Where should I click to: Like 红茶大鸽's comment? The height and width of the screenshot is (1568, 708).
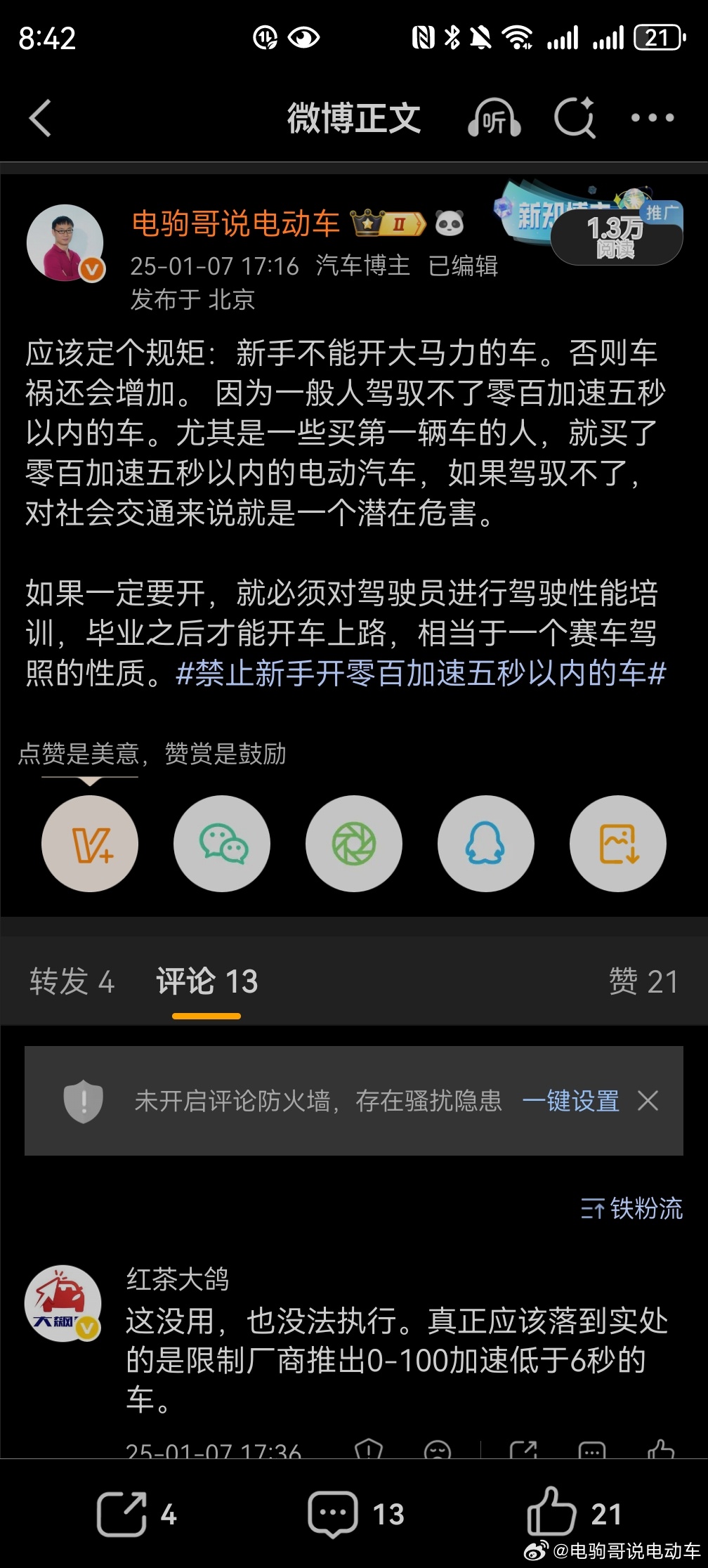tap(661, 1448)
